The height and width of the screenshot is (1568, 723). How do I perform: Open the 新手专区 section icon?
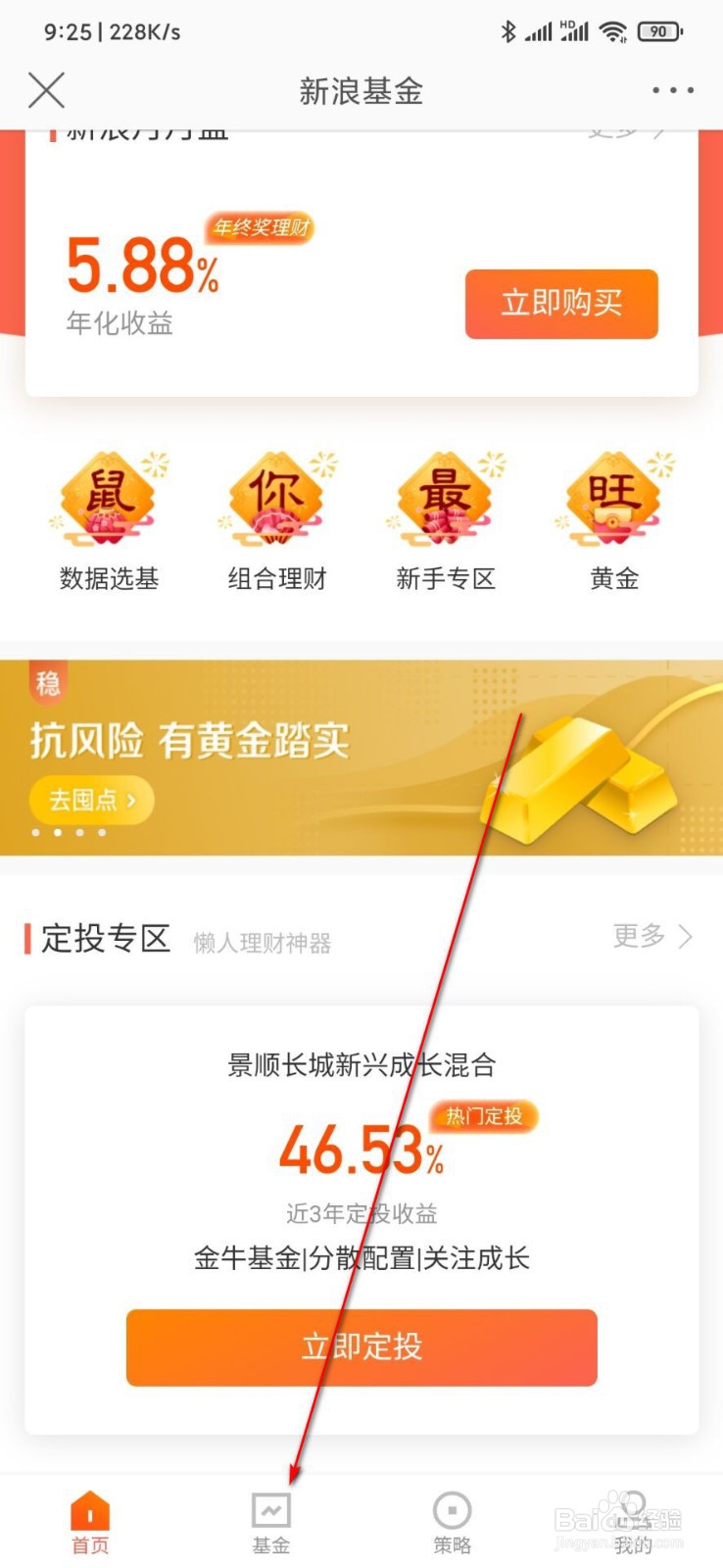[446, 500]
